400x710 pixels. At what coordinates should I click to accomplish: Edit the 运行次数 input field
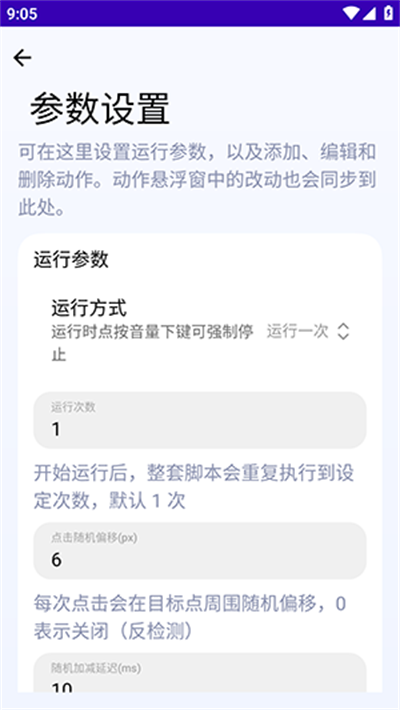pyautogui.click(x=200, y=420)
